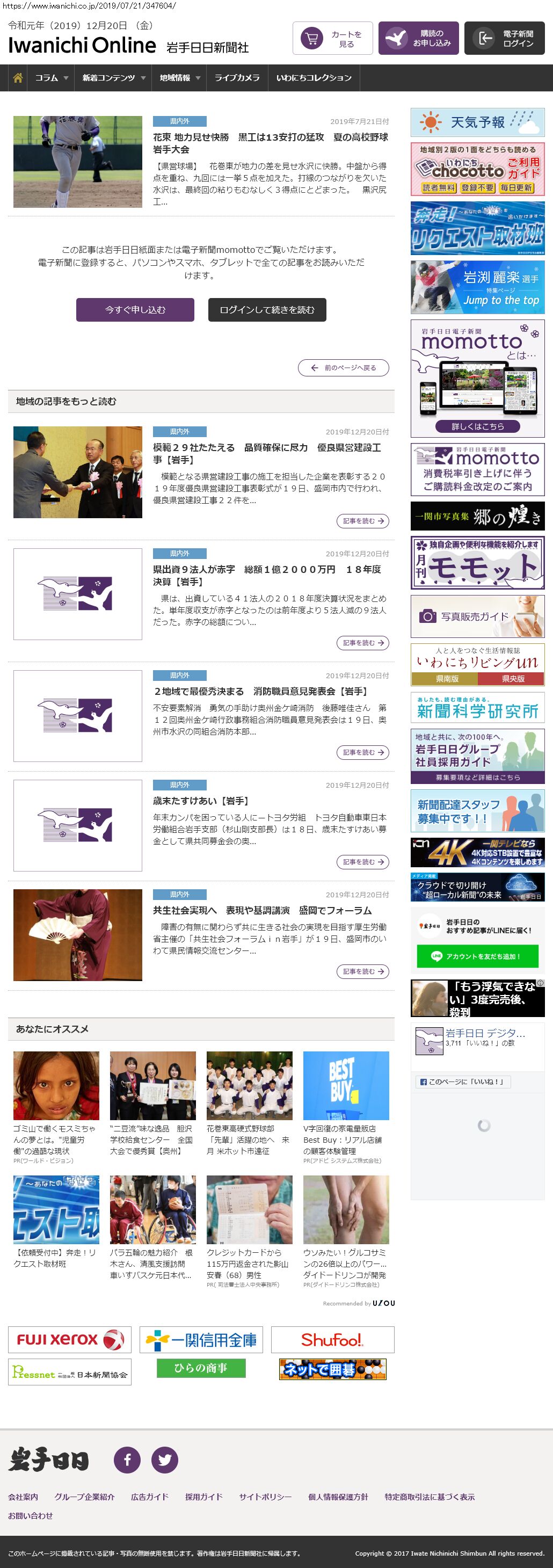Open the ライブカメラ page
553x1568 pixels.
[237, 78]
